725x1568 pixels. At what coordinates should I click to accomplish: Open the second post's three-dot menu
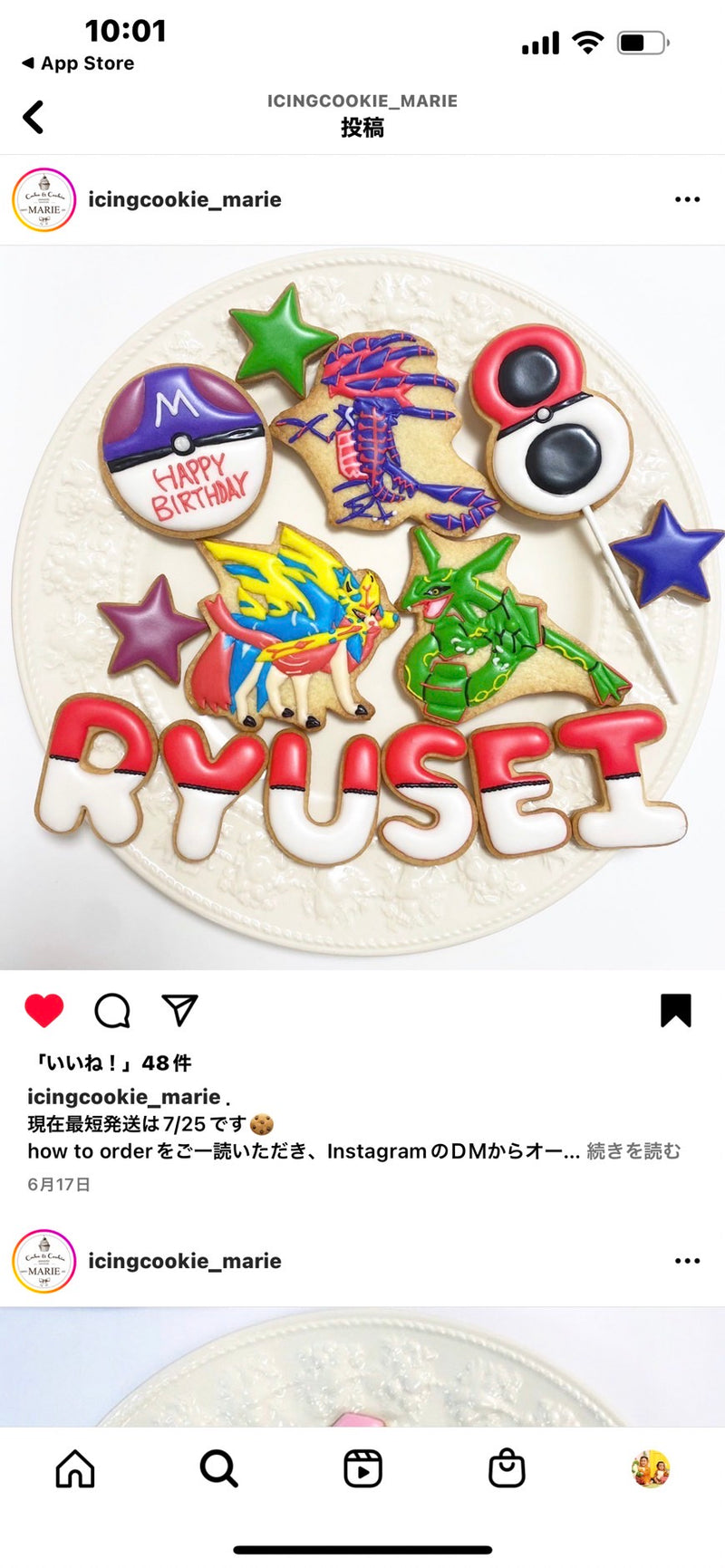coord(687,1261)
